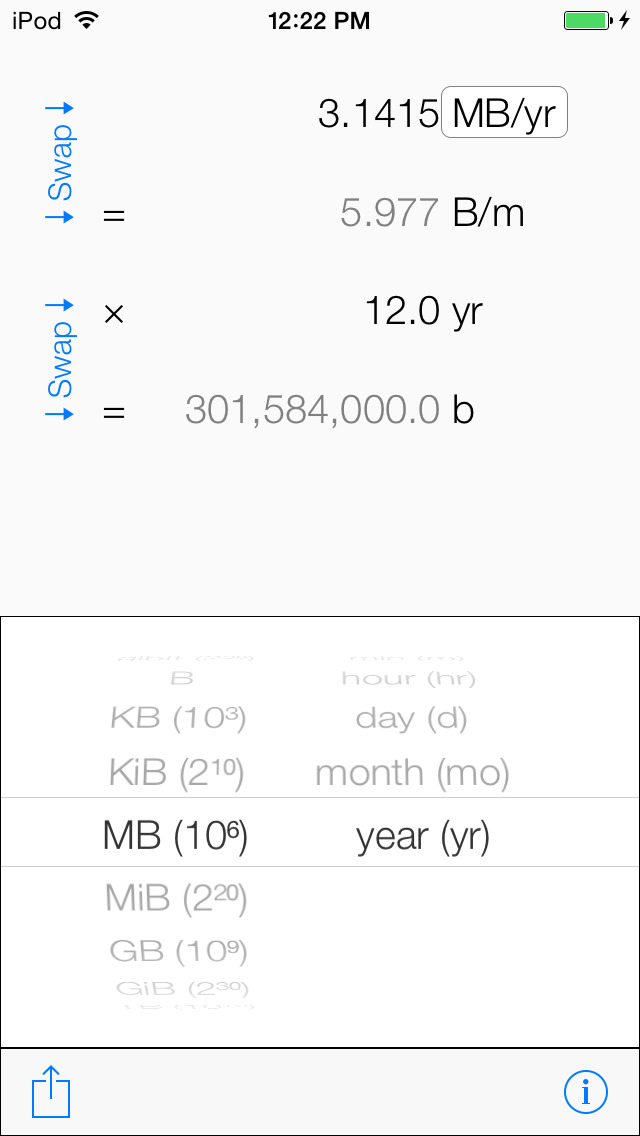Change the B/m result unit
The height and width of the screenshot is (1136, 640).
[x=489, y=214]
